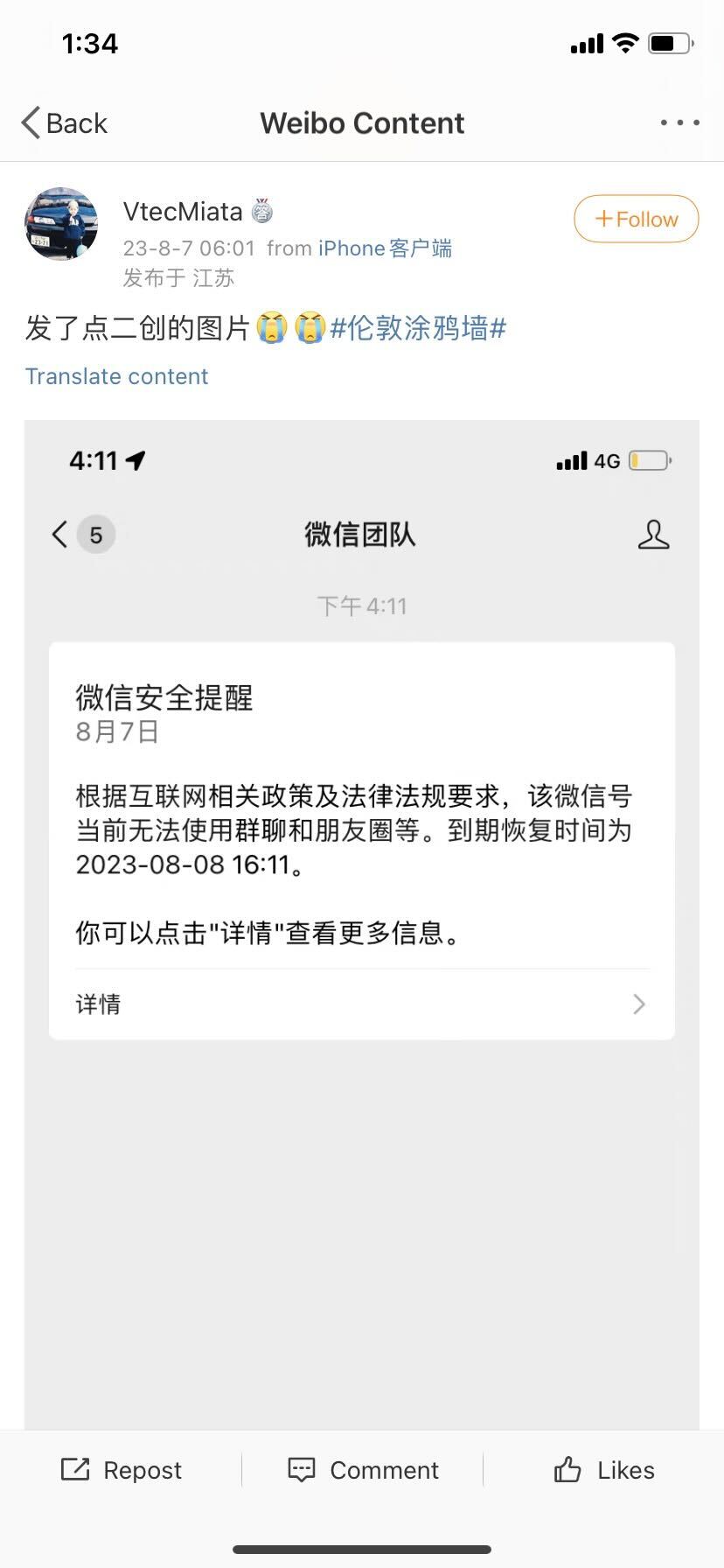View the attached WeChat screenshot image
This screenshot has width=724, height=1568.
click(362, 875)
